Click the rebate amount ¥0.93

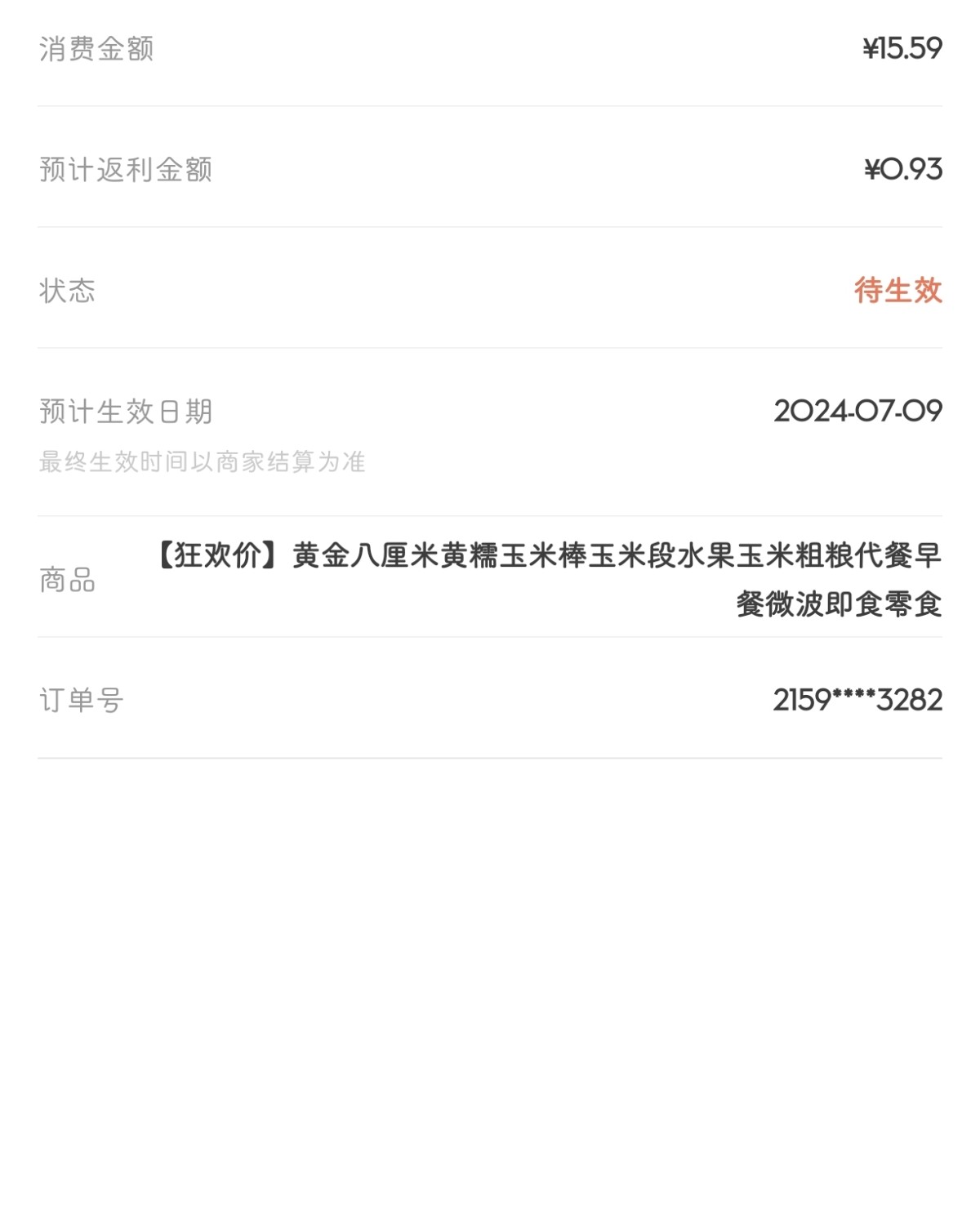point(906,168)
